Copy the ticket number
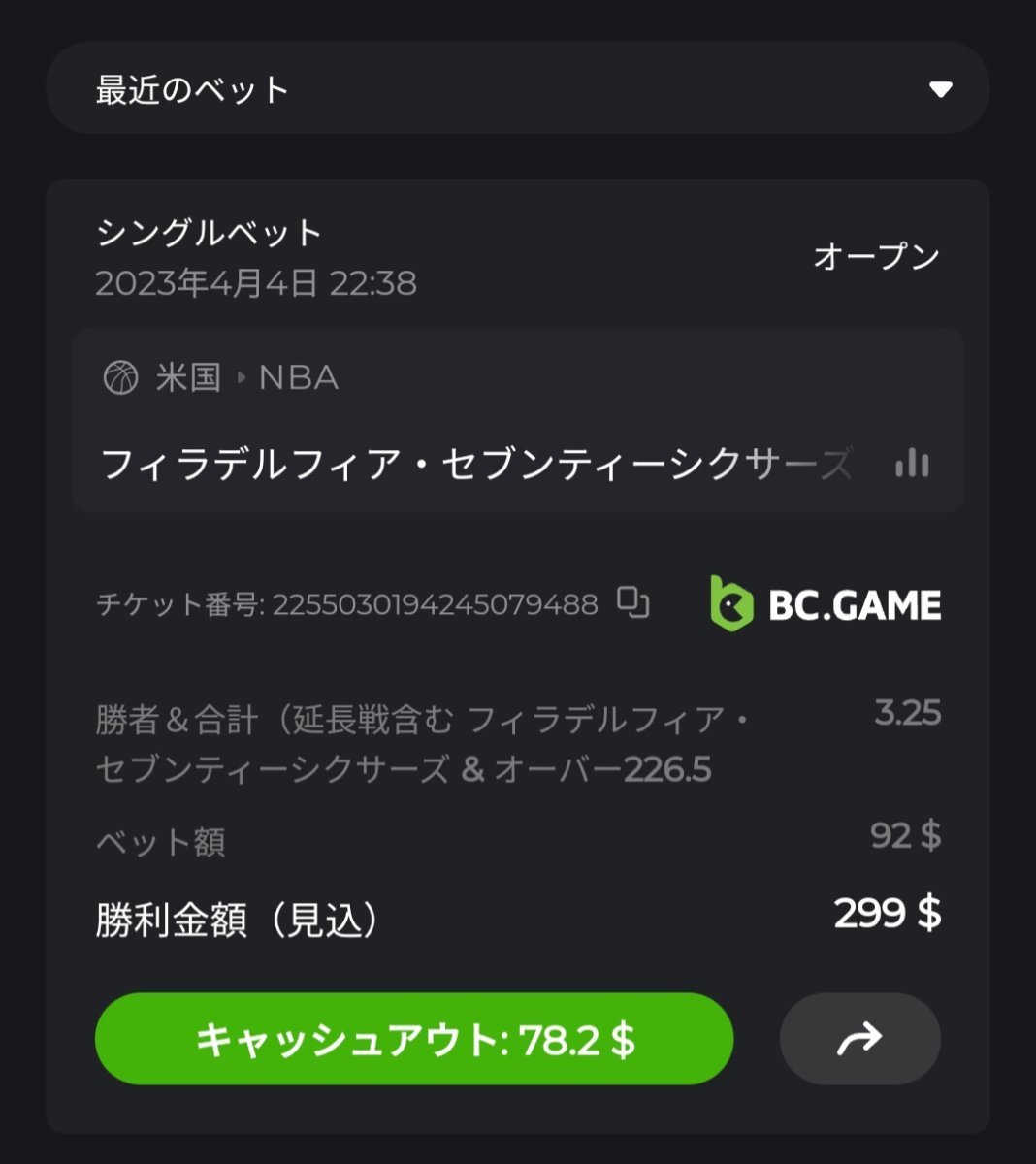Viewport: 1036px width, 1164px height. coord(633,603)
